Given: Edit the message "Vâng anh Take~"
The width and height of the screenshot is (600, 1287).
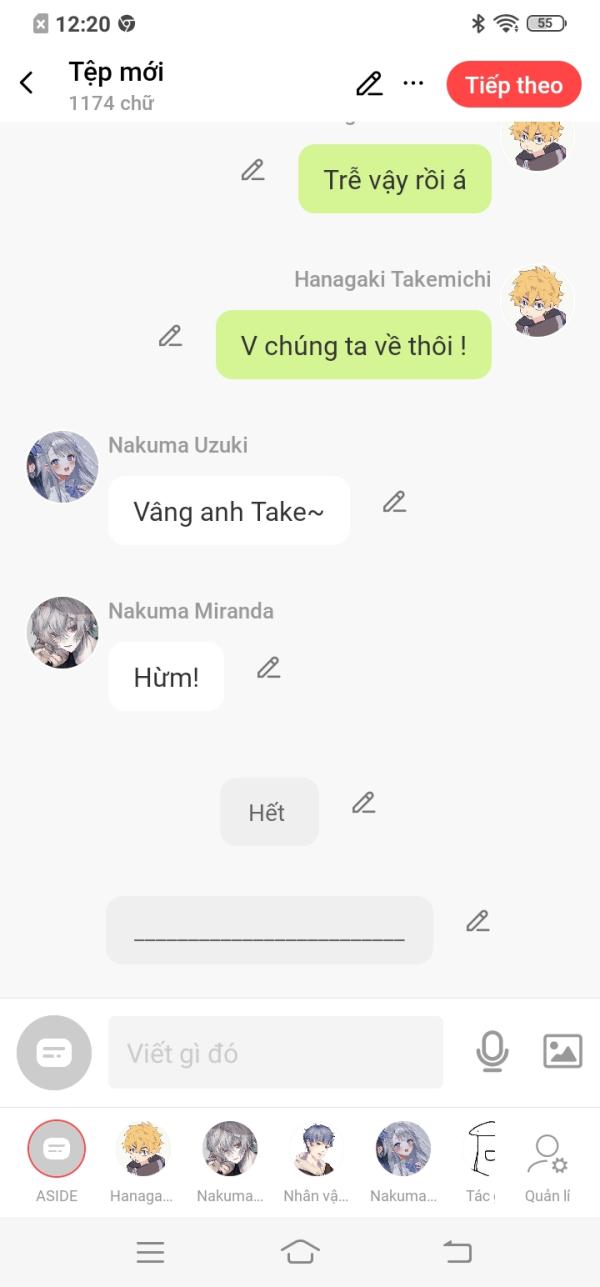Looking at the screenshot, I should coord(395,502).
